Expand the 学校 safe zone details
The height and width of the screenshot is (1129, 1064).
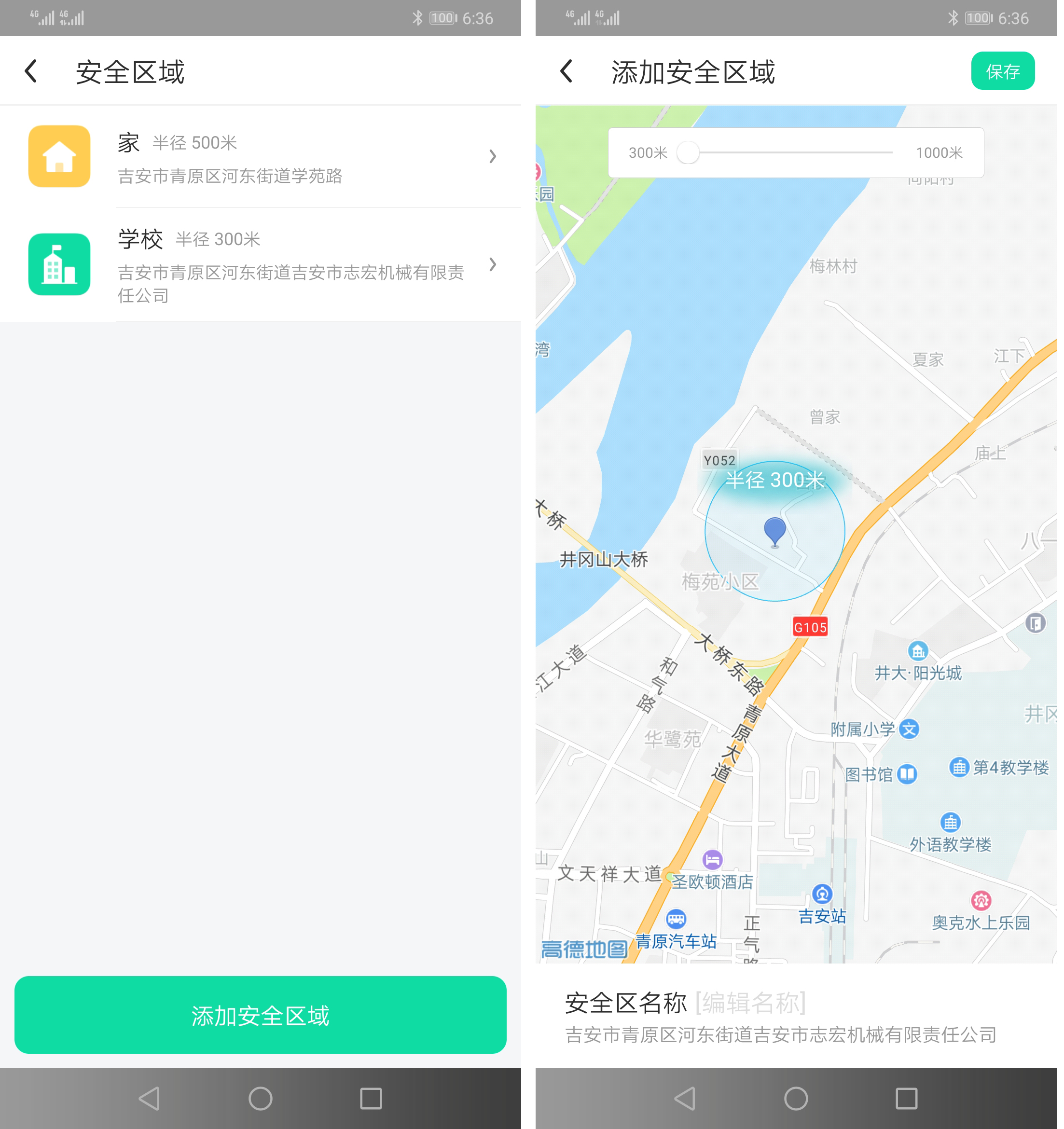pos(492,265)
